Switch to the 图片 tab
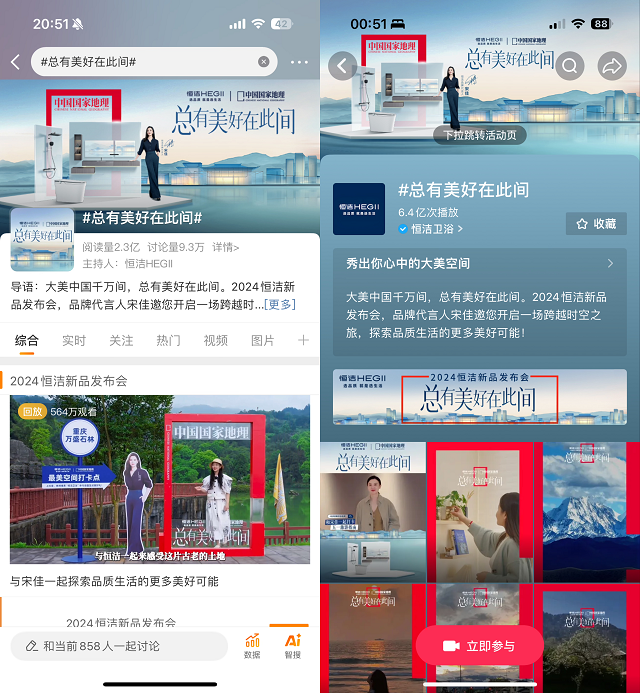Screen dimensions: 640x693 [x=262, y=341]
